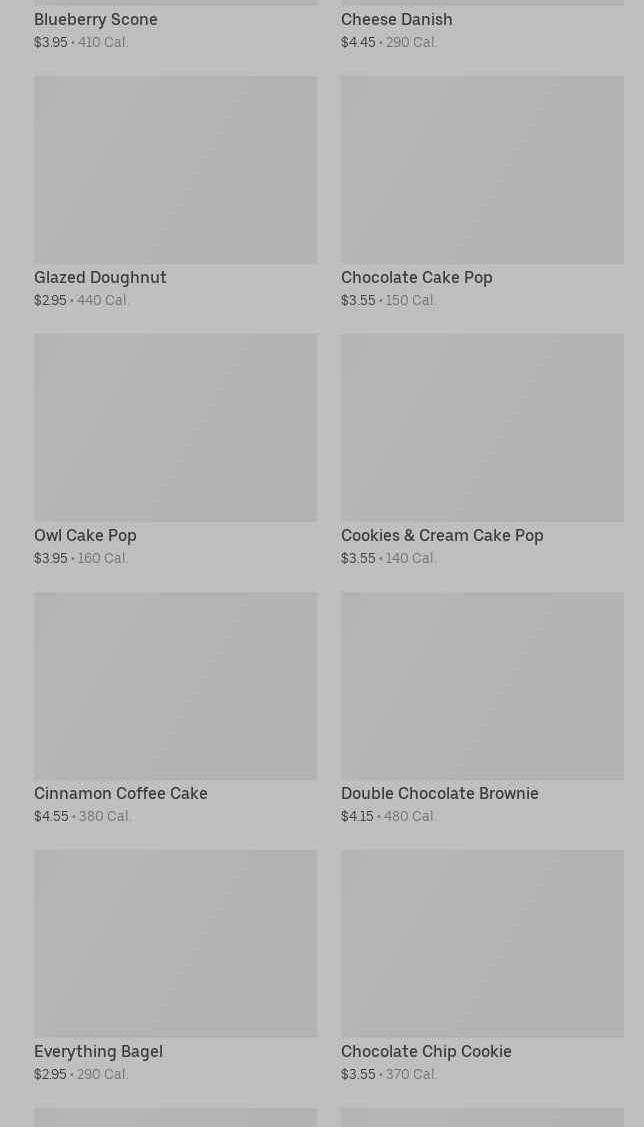View the Double Chocolate Brownie card
The image size is (644, 1127).
pyautogui.click(x=482, y=709)
